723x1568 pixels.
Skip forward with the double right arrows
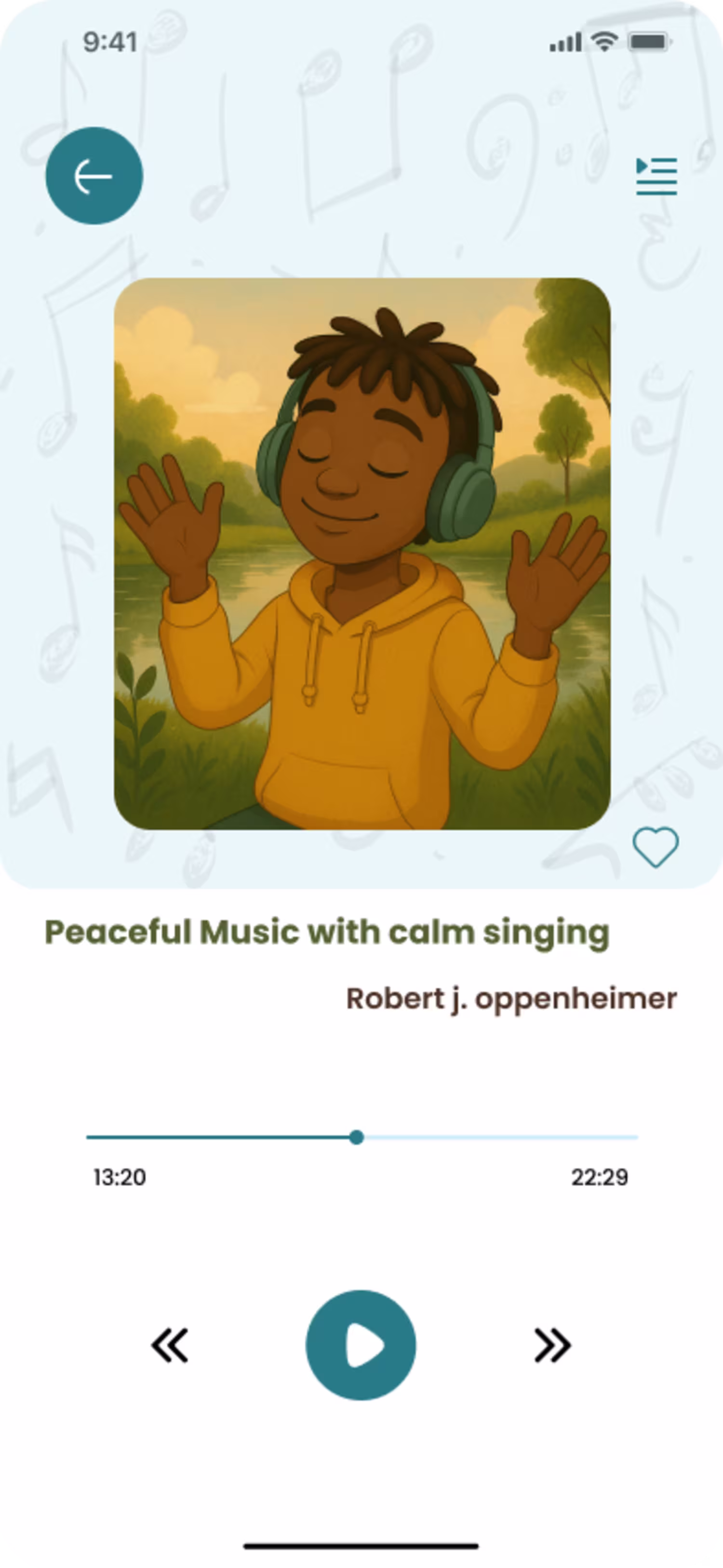coord(552,1345)
